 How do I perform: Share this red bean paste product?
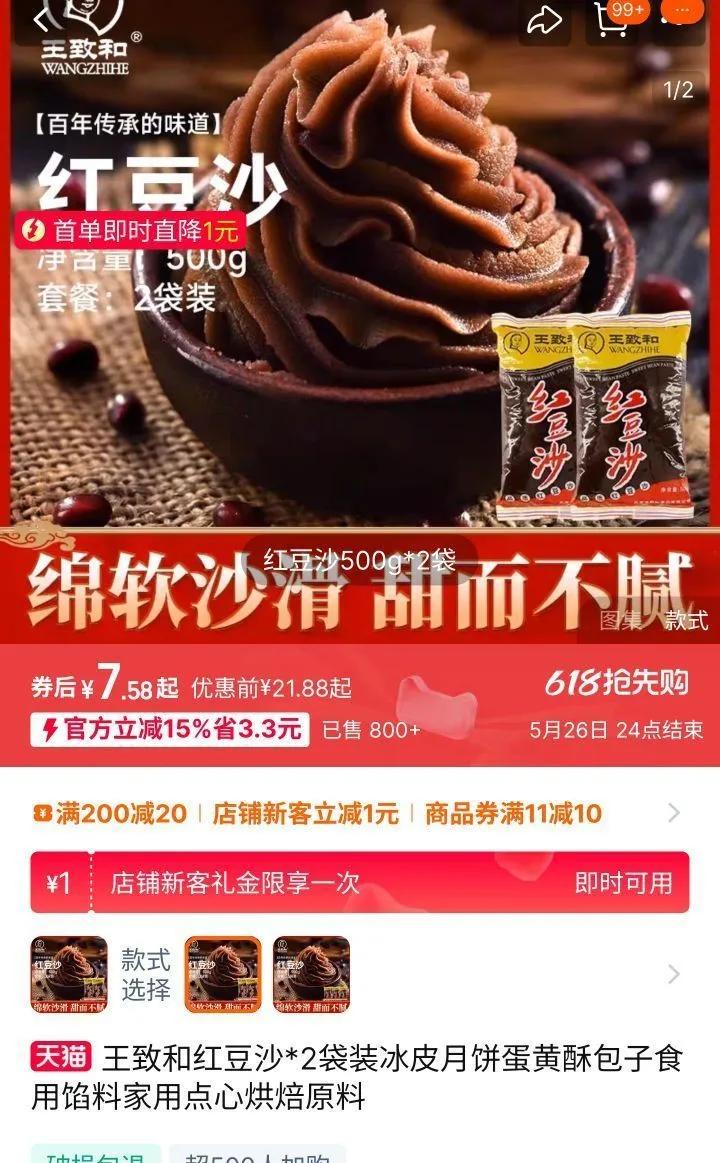[x=545, y=20]
